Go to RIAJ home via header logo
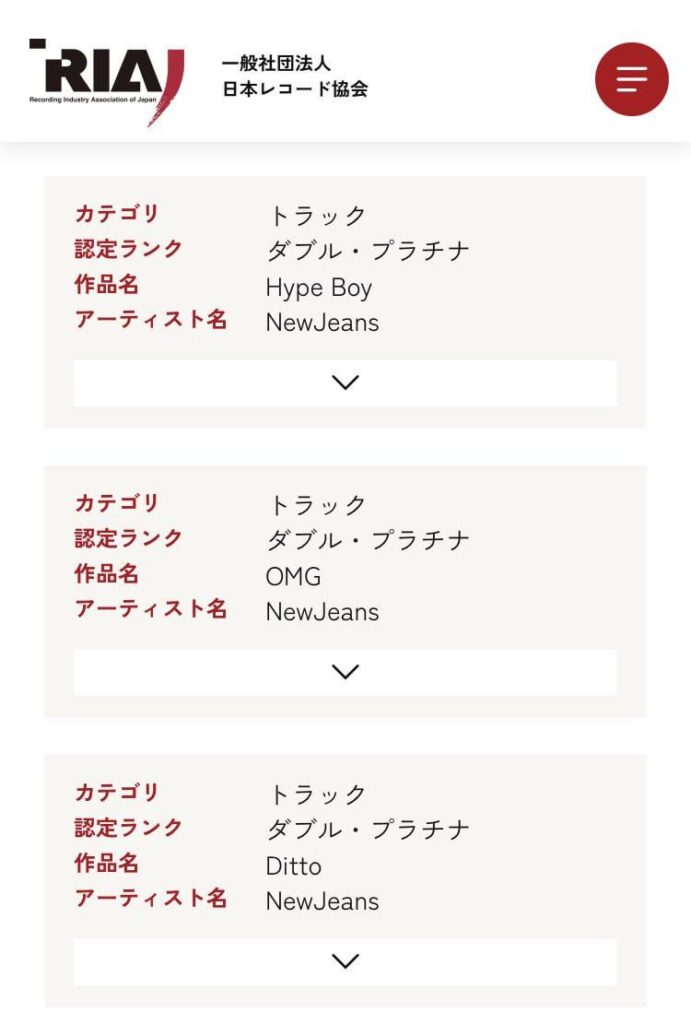The width and height of the screenshot is (691, 1024). [x=108, y=81]
